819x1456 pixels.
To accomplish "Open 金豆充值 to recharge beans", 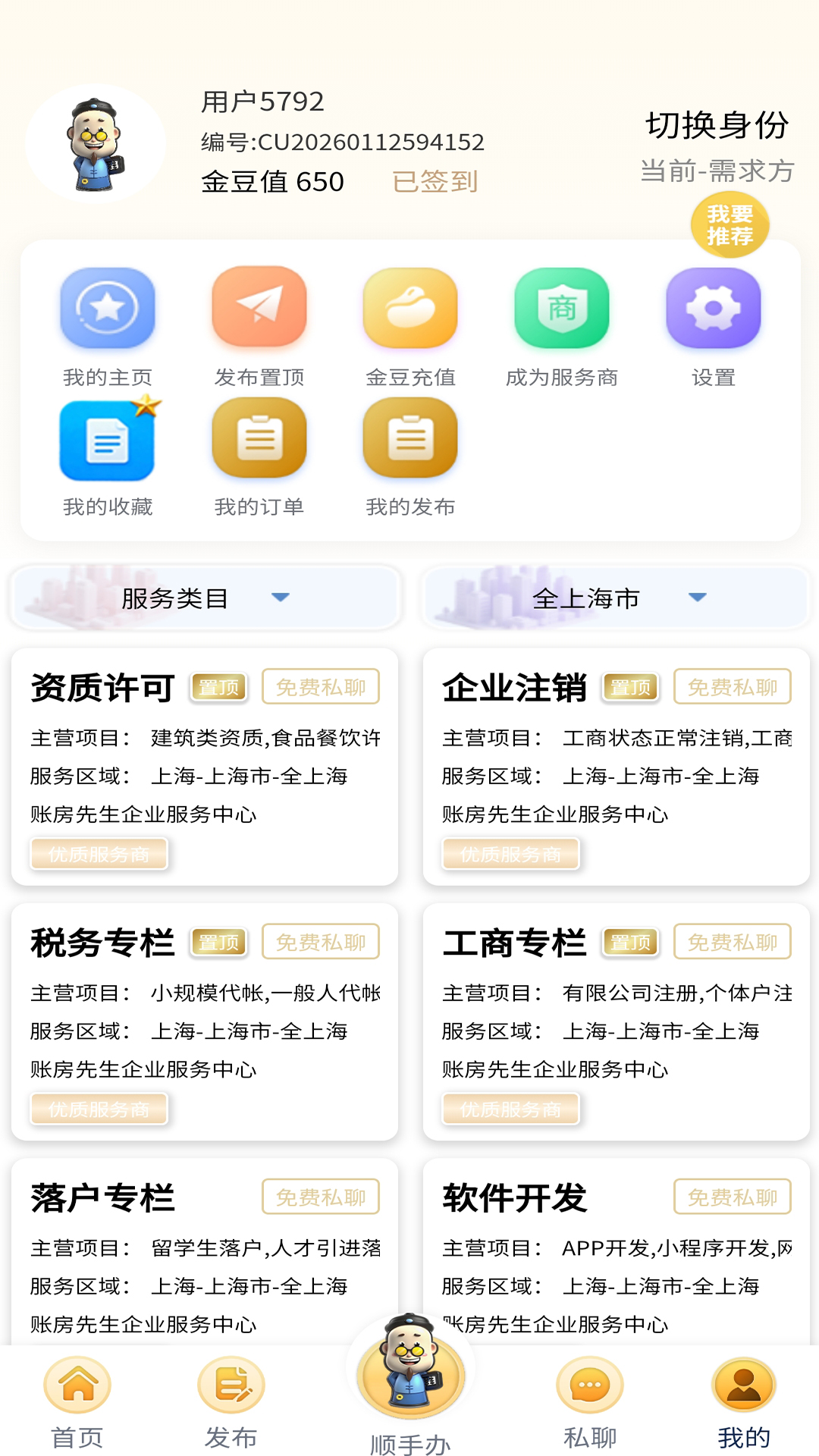I will point(409,308).
